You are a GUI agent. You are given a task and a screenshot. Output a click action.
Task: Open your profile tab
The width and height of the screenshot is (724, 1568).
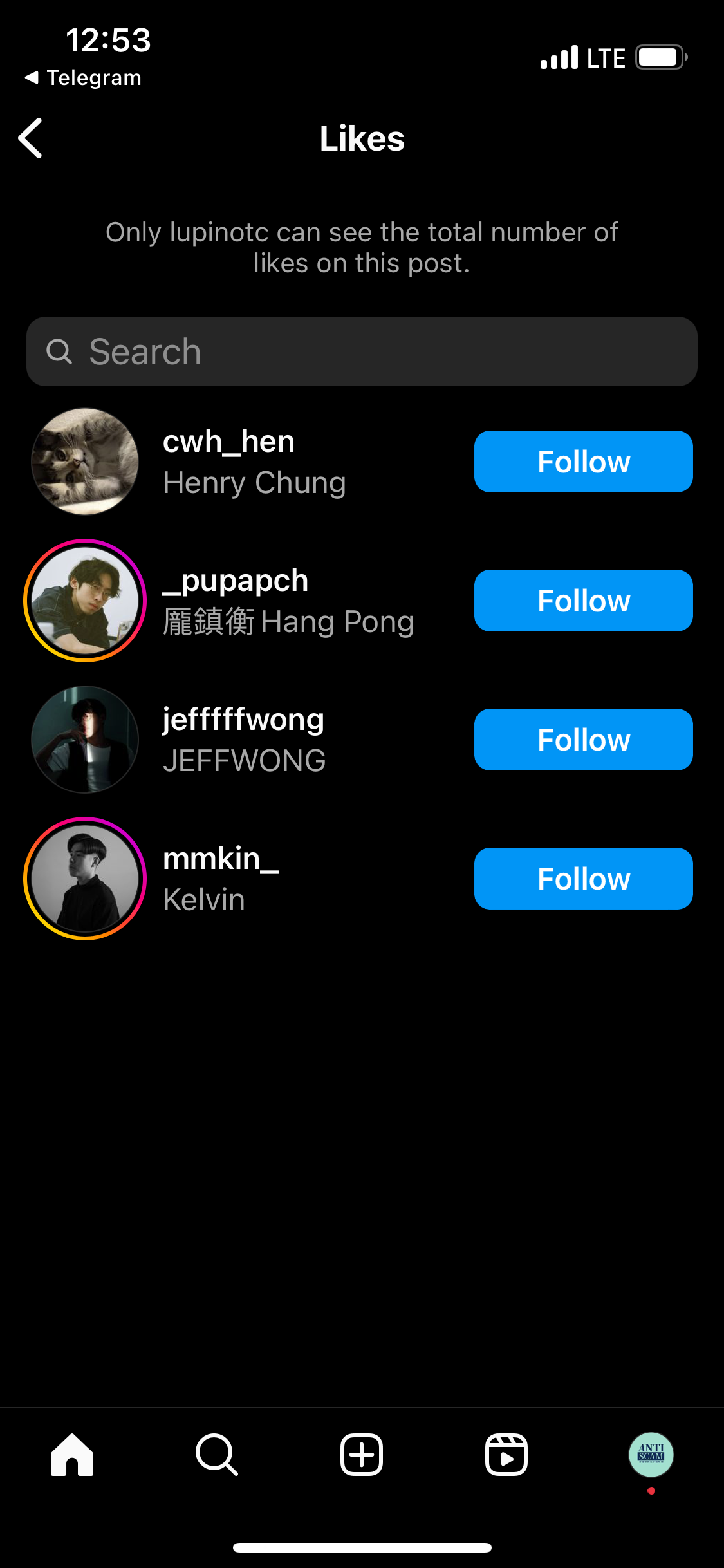651,1455
